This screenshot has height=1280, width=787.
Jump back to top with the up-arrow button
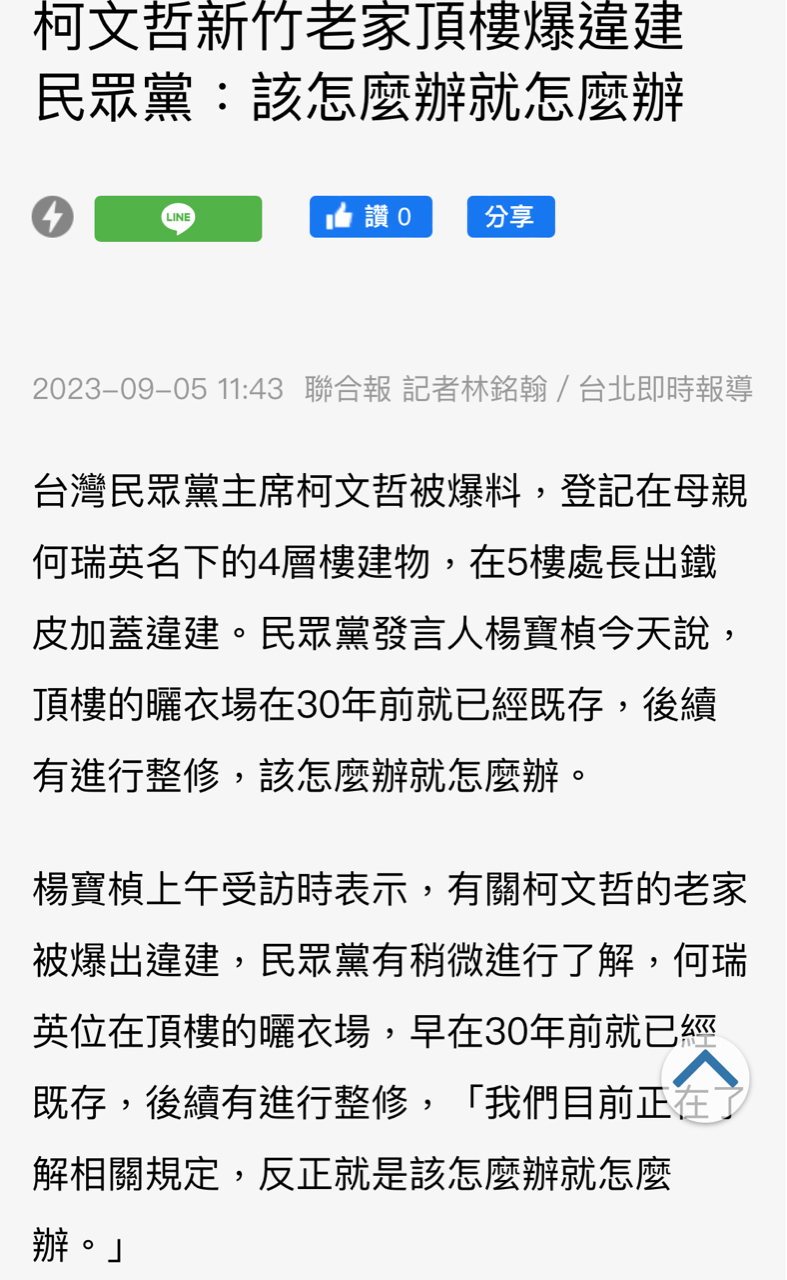(x=705, y=1078)
